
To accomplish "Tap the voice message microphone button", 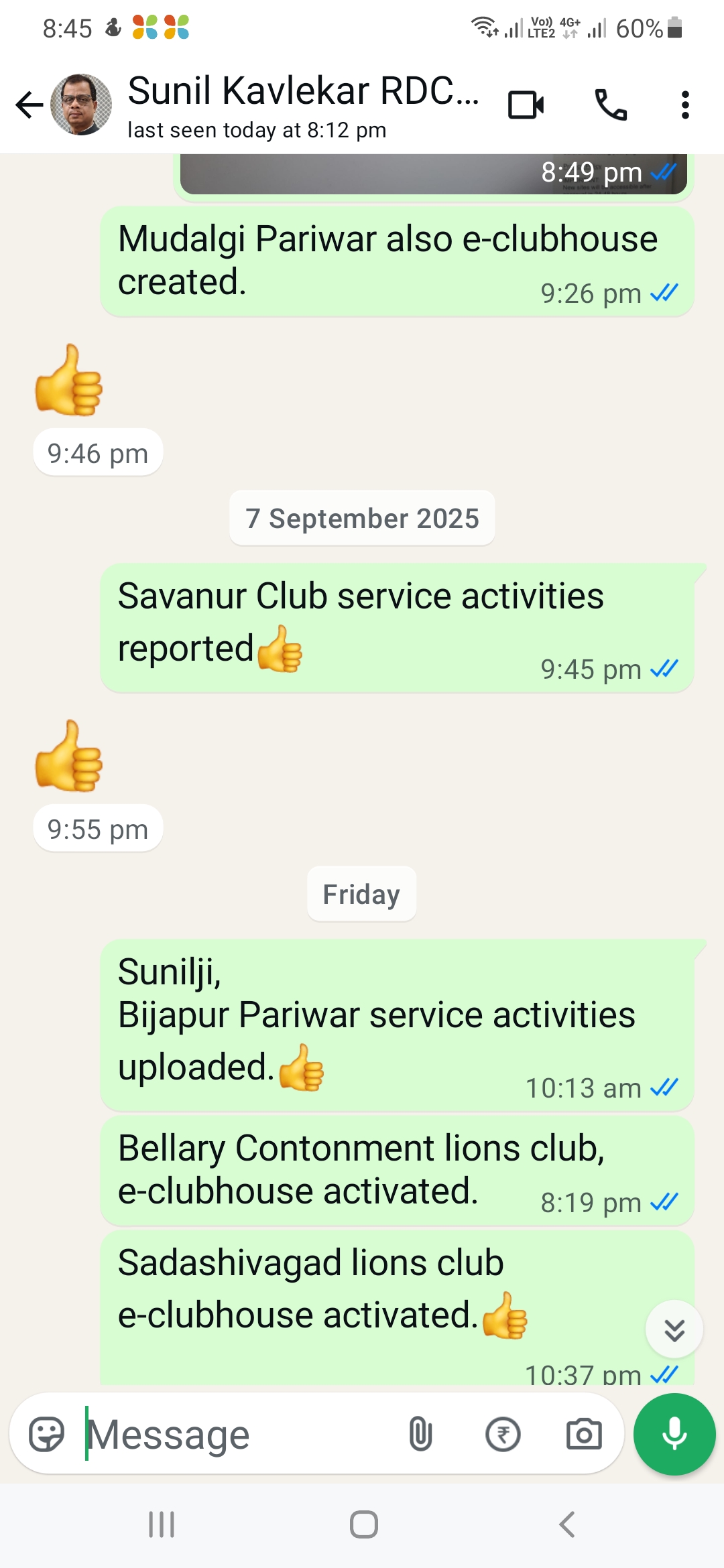I will click(674, 1435).
